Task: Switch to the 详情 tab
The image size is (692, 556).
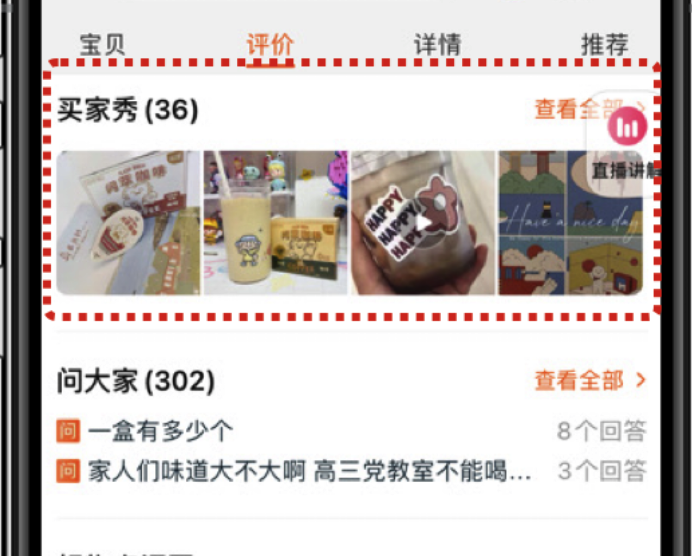Action: pyautogui.click(x=437, y=44)
